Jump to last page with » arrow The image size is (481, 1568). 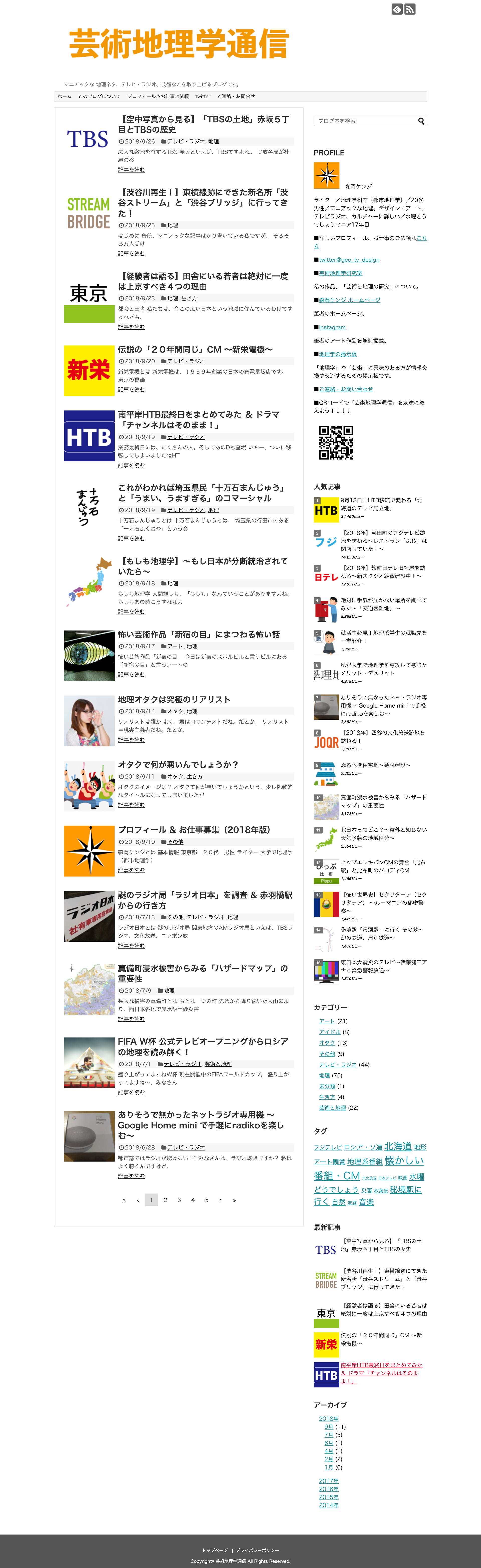tap(234, 1200)
